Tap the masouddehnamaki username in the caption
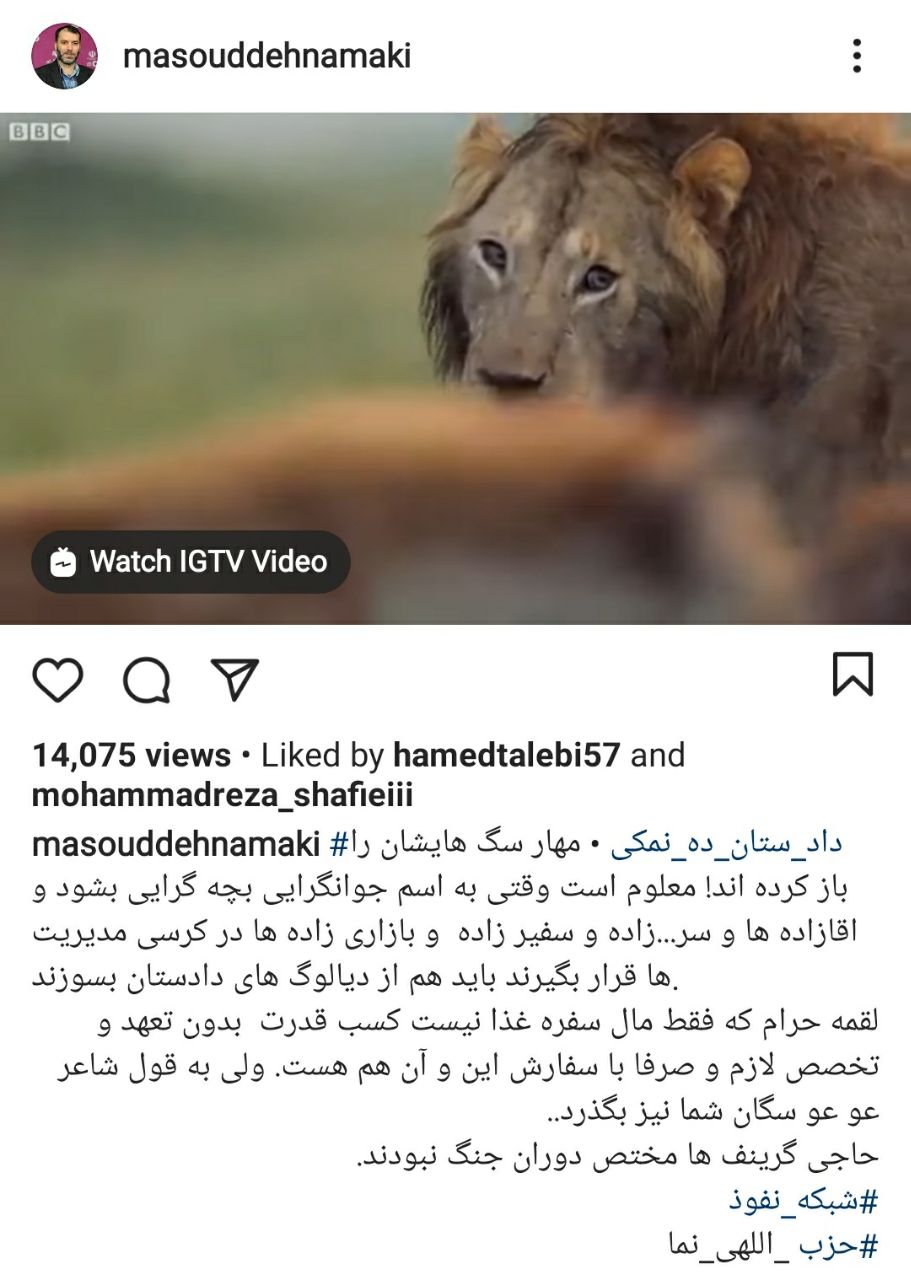The width and height of the screenshot is (911, 1280). [x=176, y=843]
